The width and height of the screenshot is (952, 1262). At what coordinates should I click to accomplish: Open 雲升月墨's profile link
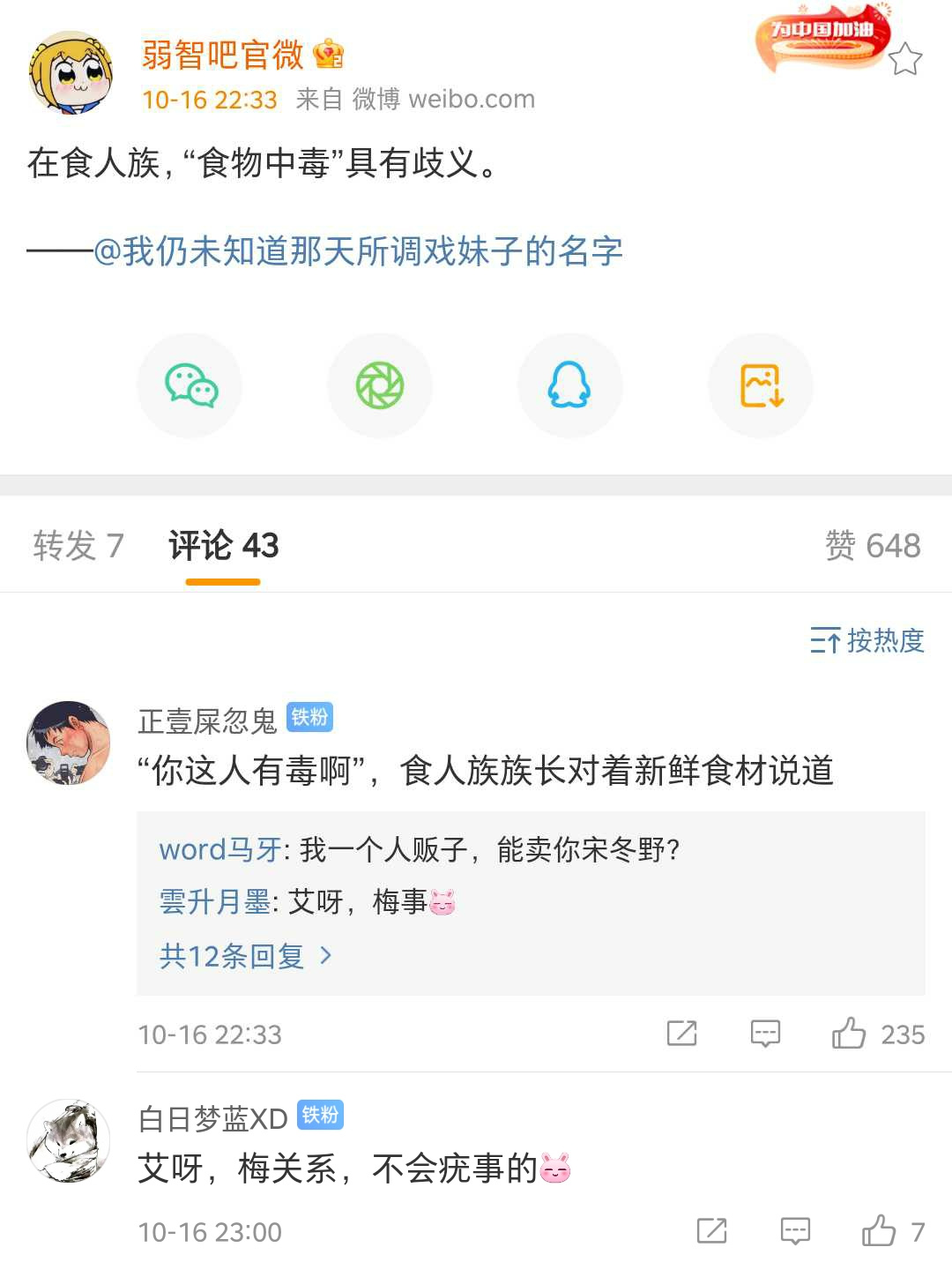214,902
